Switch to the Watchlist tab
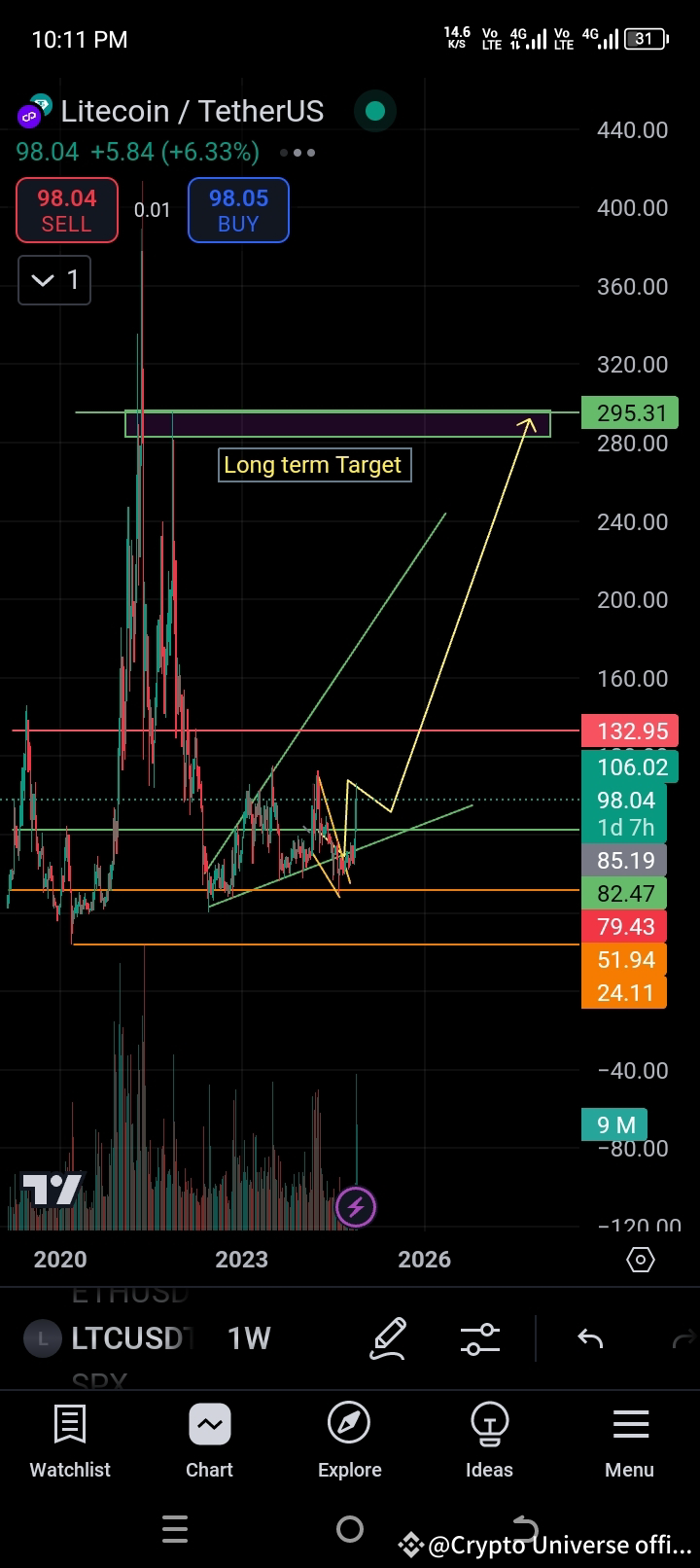 [69, 1440]
